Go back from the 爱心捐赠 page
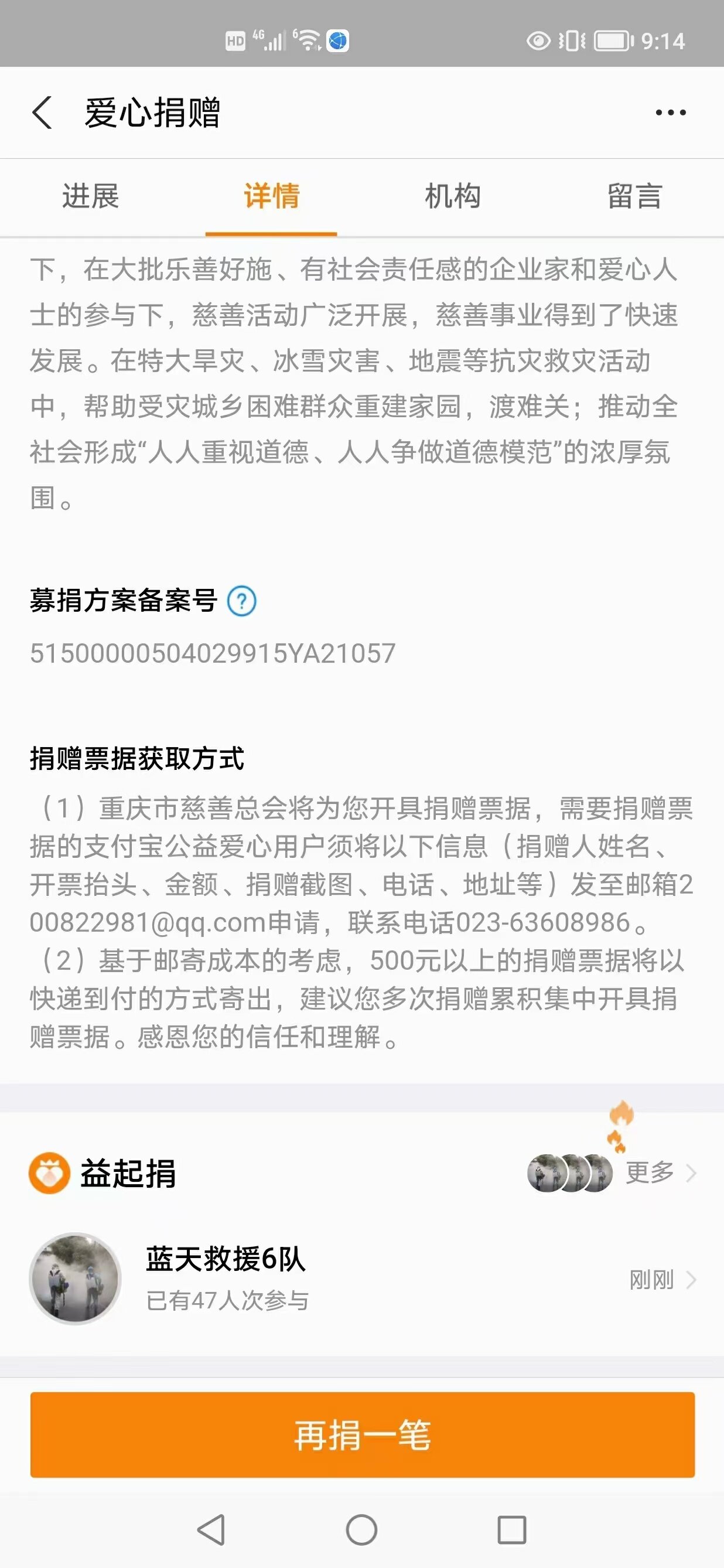724x1568 pixels. pyautogui.click(x=43, y=113)
